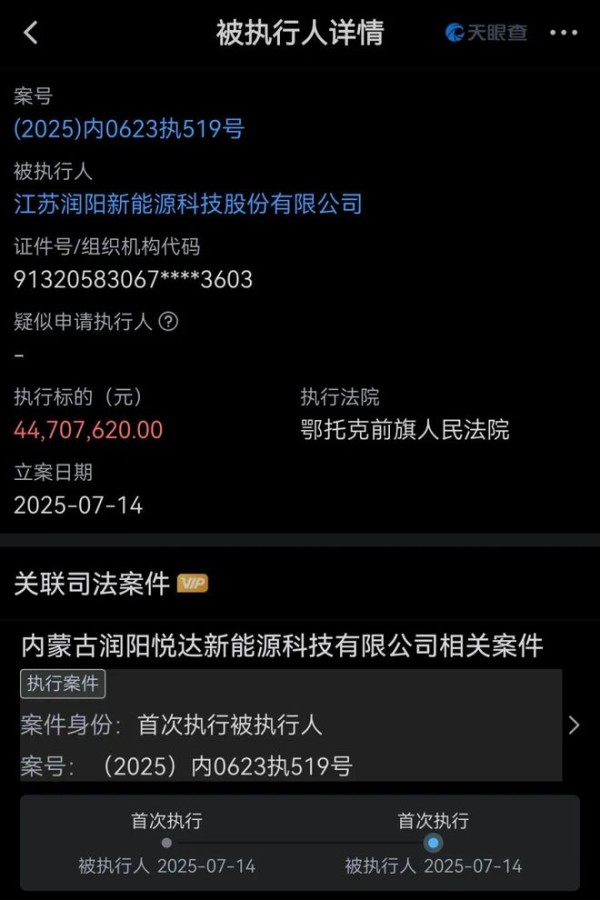Select the highlighted 首次执行 timeline point

coord(433,843)
